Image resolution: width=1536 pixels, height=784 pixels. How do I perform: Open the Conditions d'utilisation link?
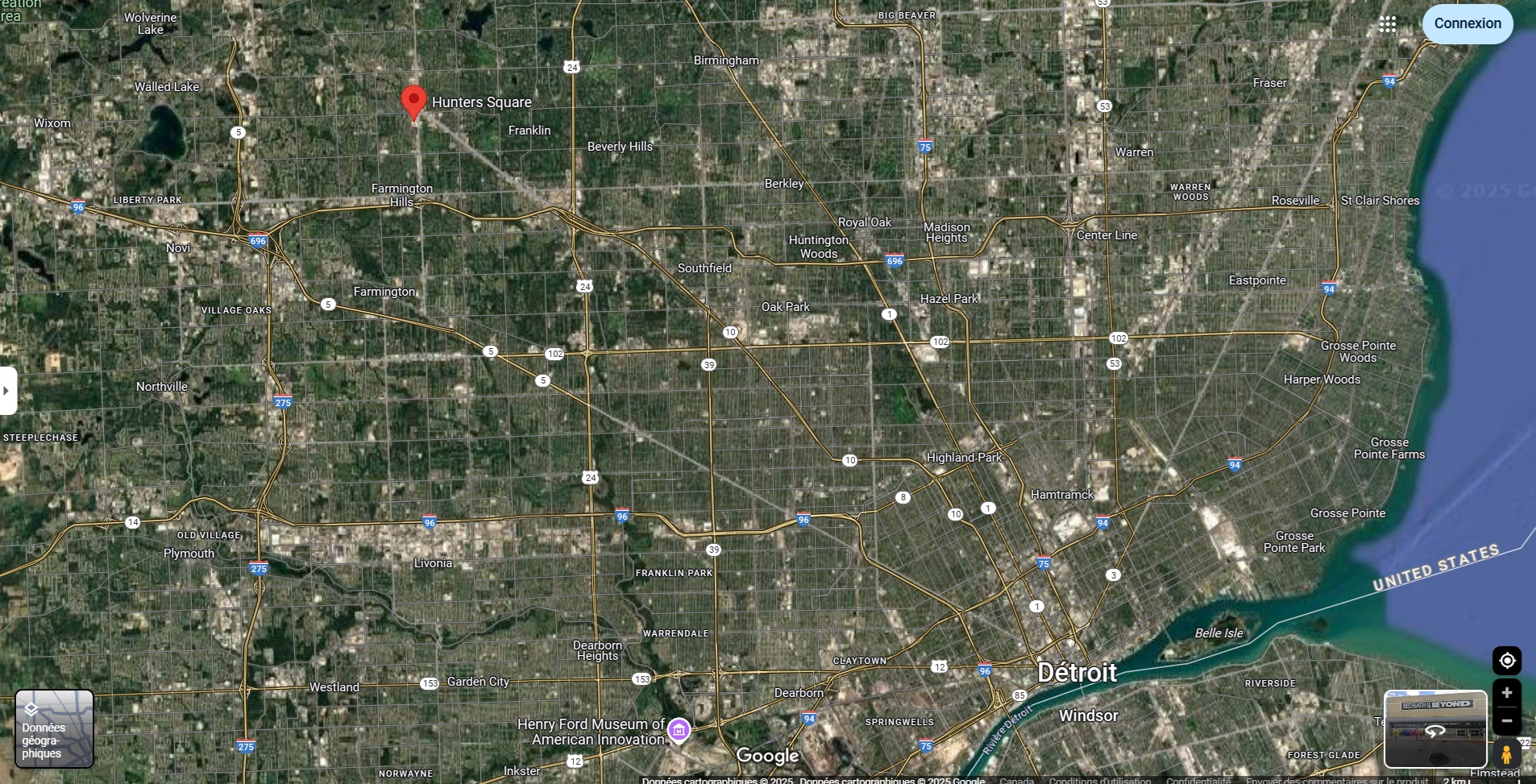coord(1099,780)
